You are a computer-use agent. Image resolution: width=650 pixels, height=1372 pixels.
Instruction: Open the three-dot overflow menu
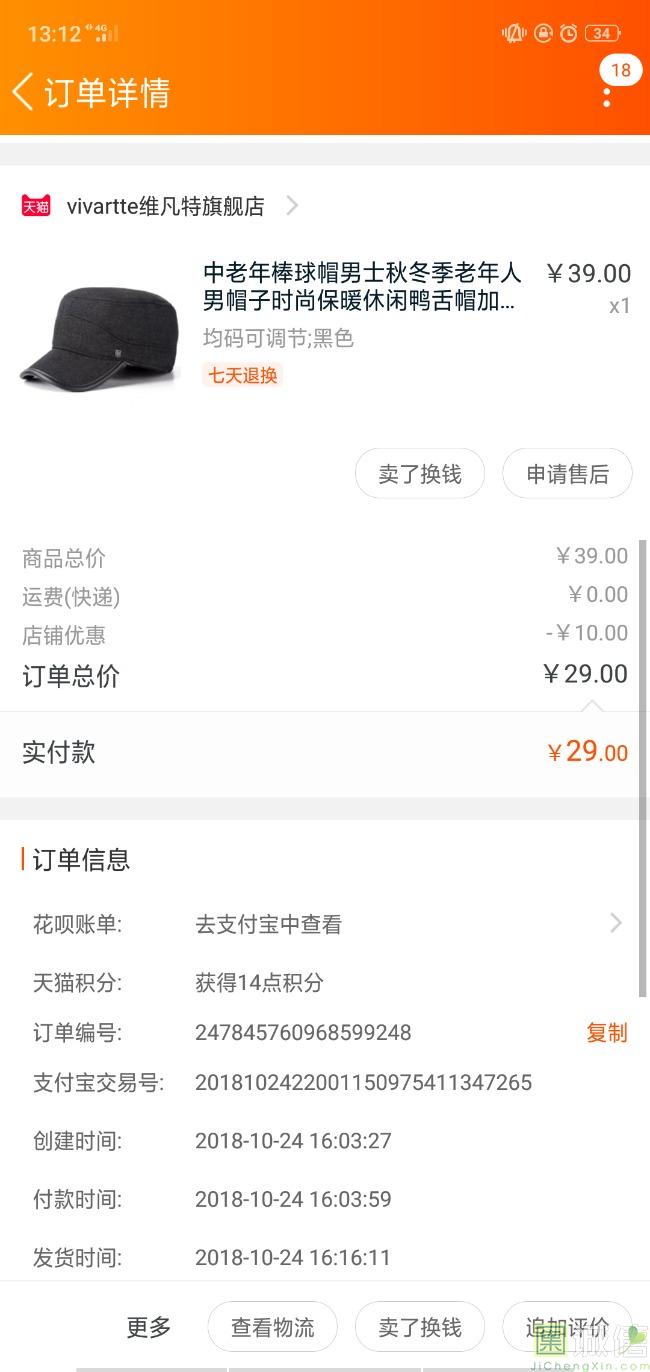click(x=607, y=96)
